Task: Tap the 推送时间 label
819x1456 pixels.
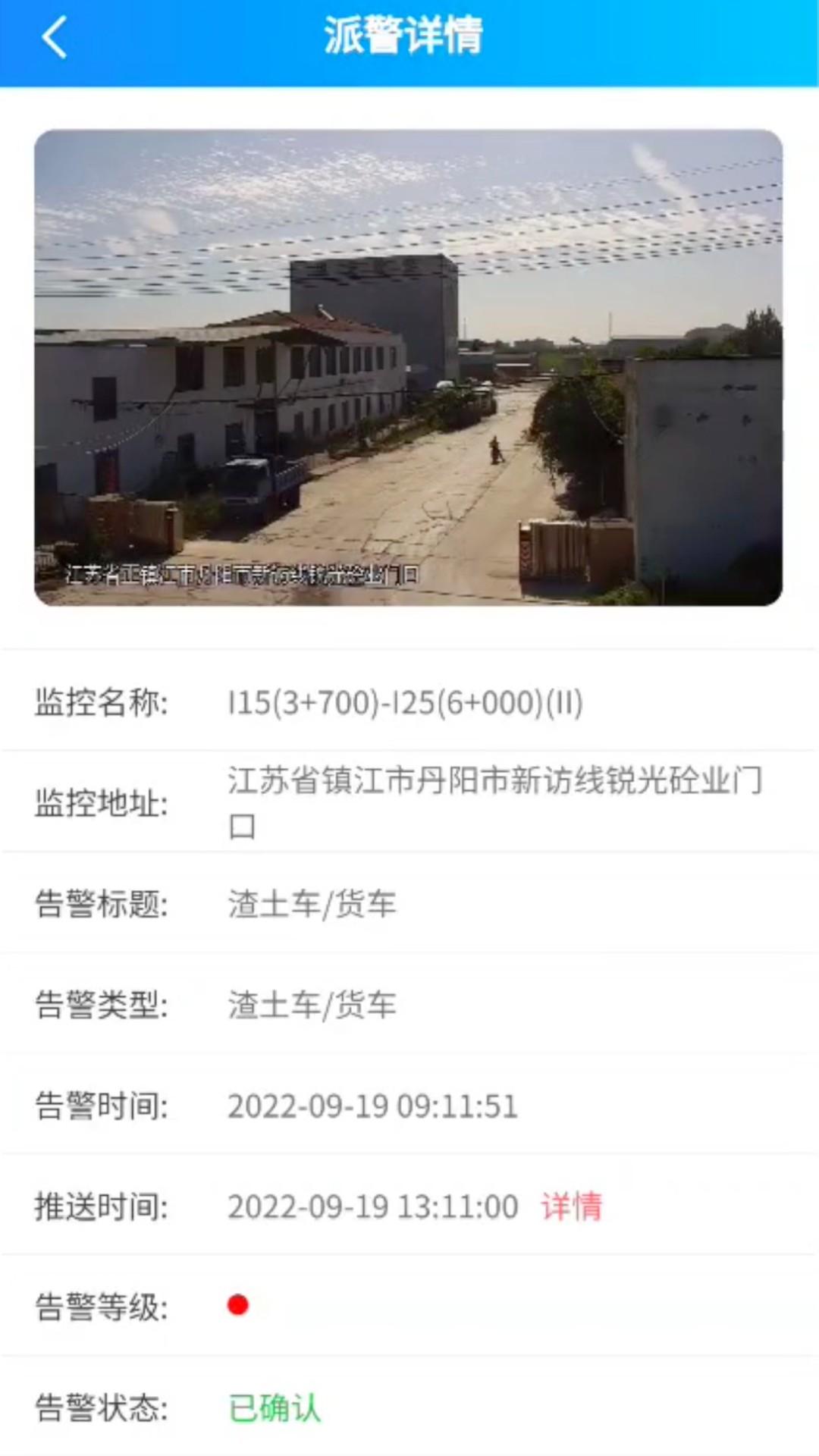Action: pos(102,1203)
